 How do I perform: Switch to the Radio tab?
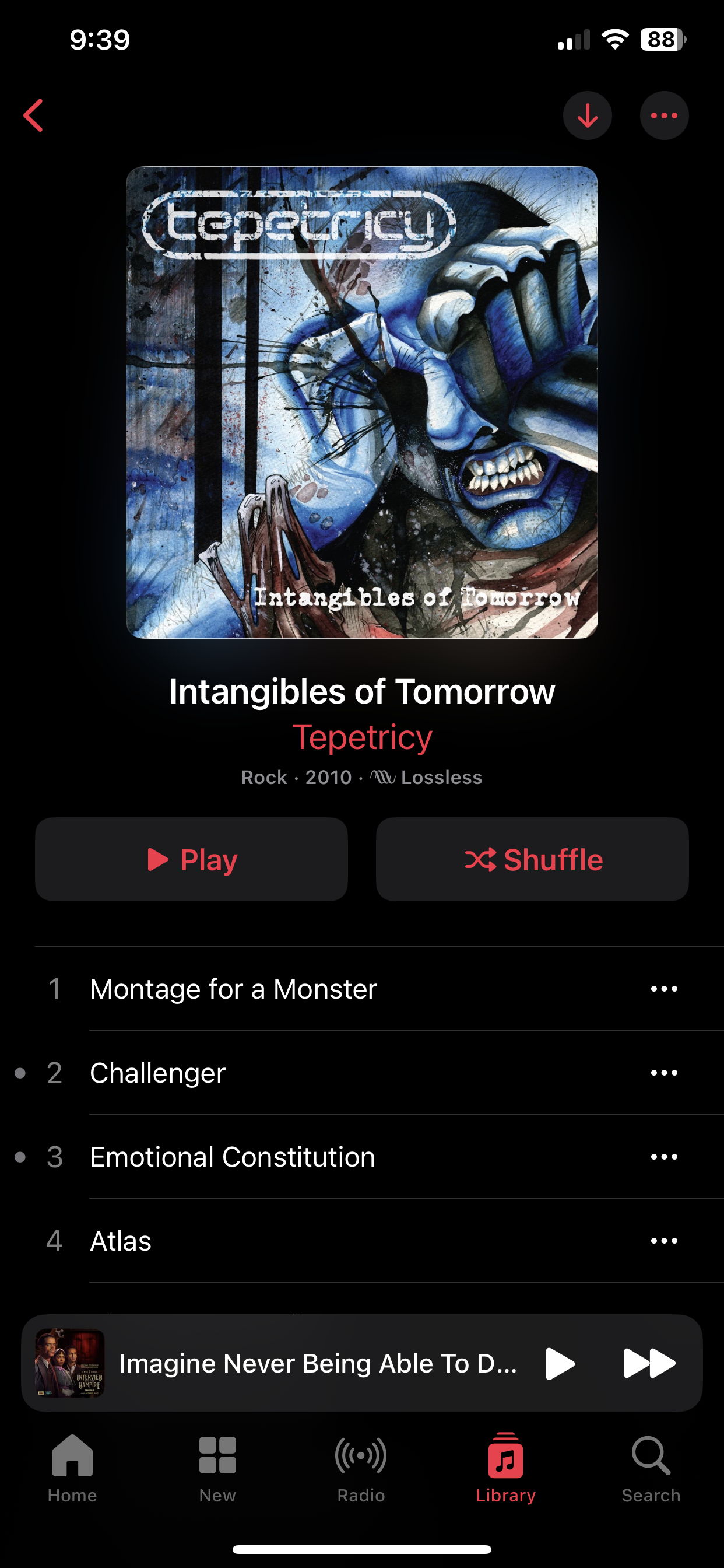pyautogui.click(x=361, y=1468)
